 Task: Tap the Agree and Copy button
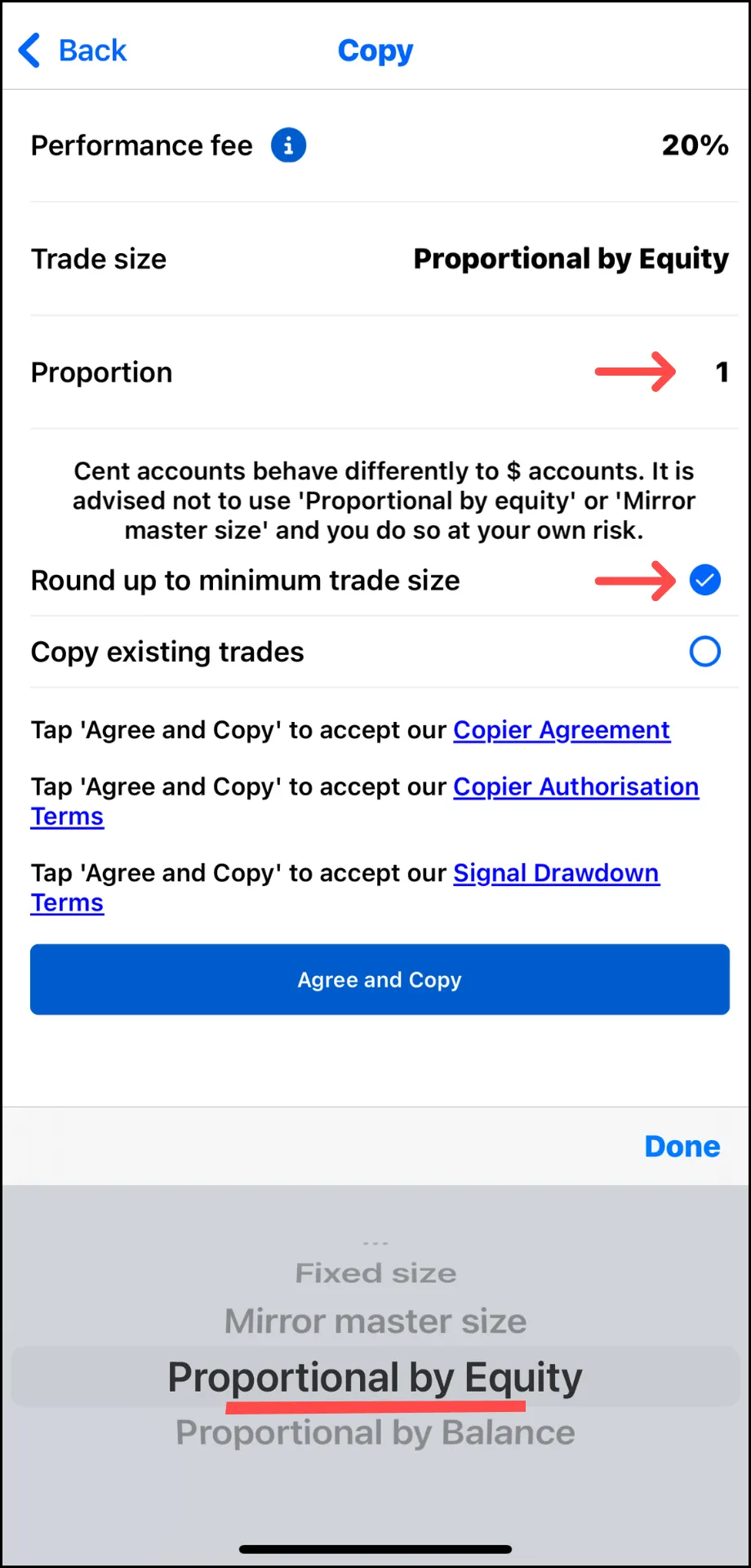[x=380, y=980]
